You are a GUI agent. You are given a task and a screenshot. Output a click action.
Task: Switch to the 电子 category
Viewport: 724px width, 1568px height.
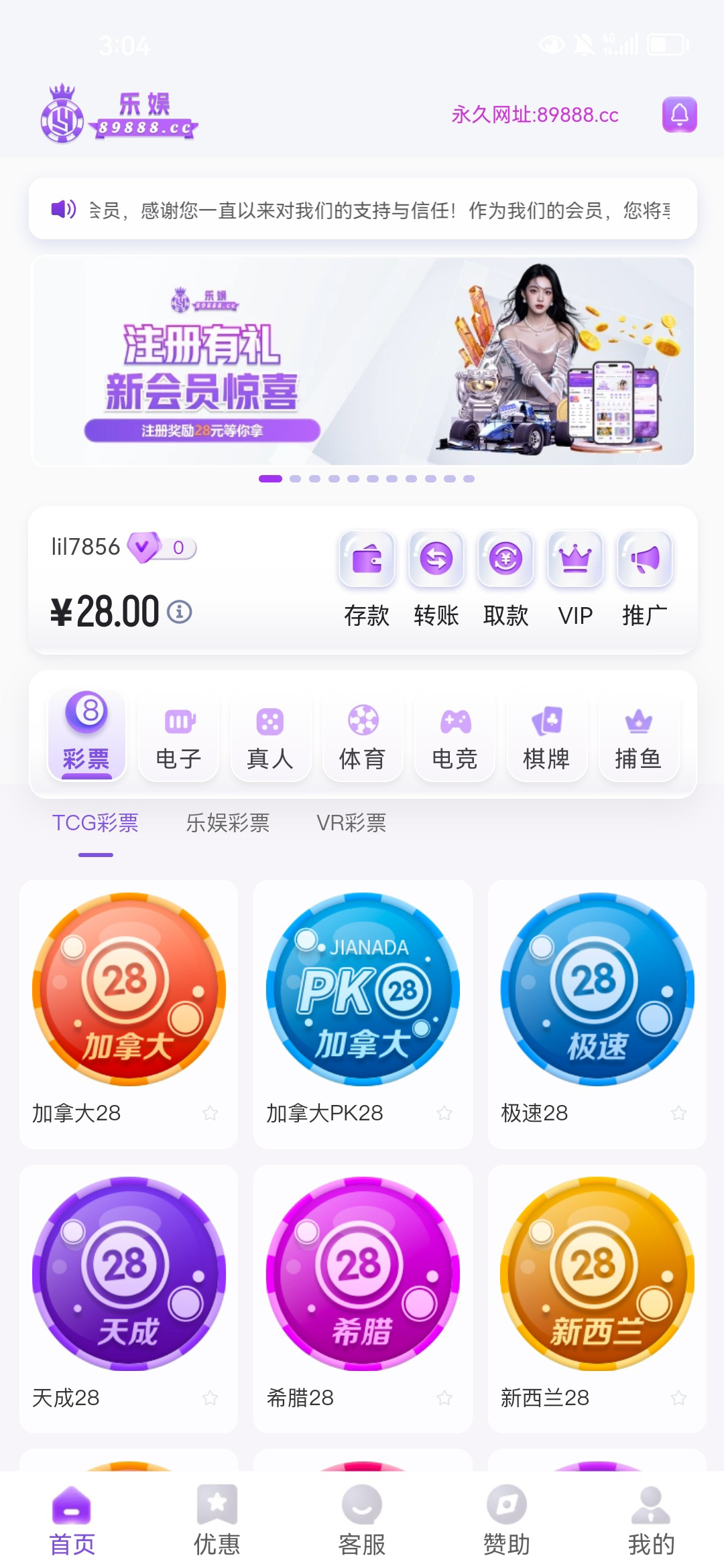coord(178,736)
